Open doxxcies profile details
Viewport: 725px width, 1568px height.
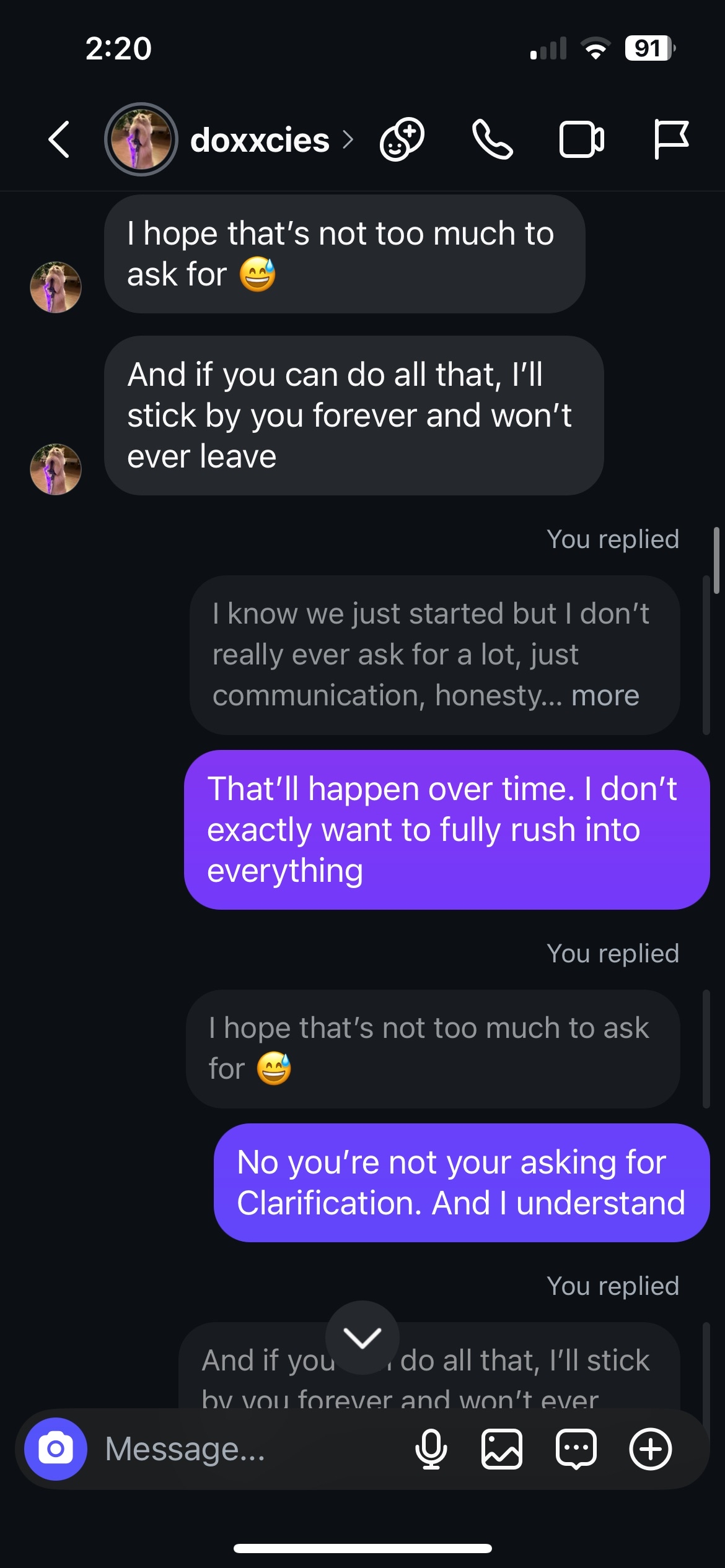coord(260,140)
